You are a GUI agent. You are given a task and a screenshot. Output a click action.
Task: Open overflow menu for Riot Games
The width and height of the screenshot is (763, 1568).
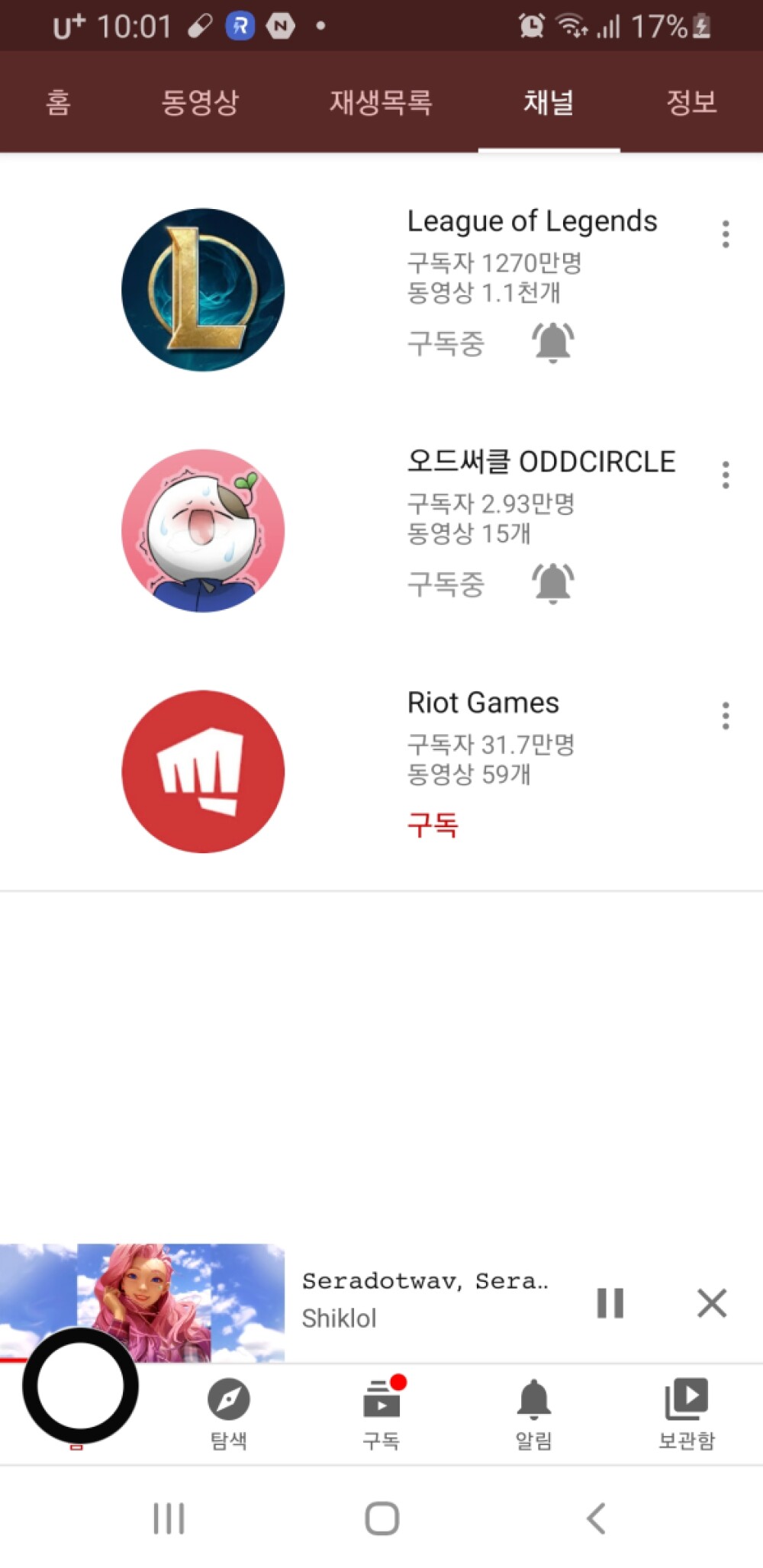[725, 716]
